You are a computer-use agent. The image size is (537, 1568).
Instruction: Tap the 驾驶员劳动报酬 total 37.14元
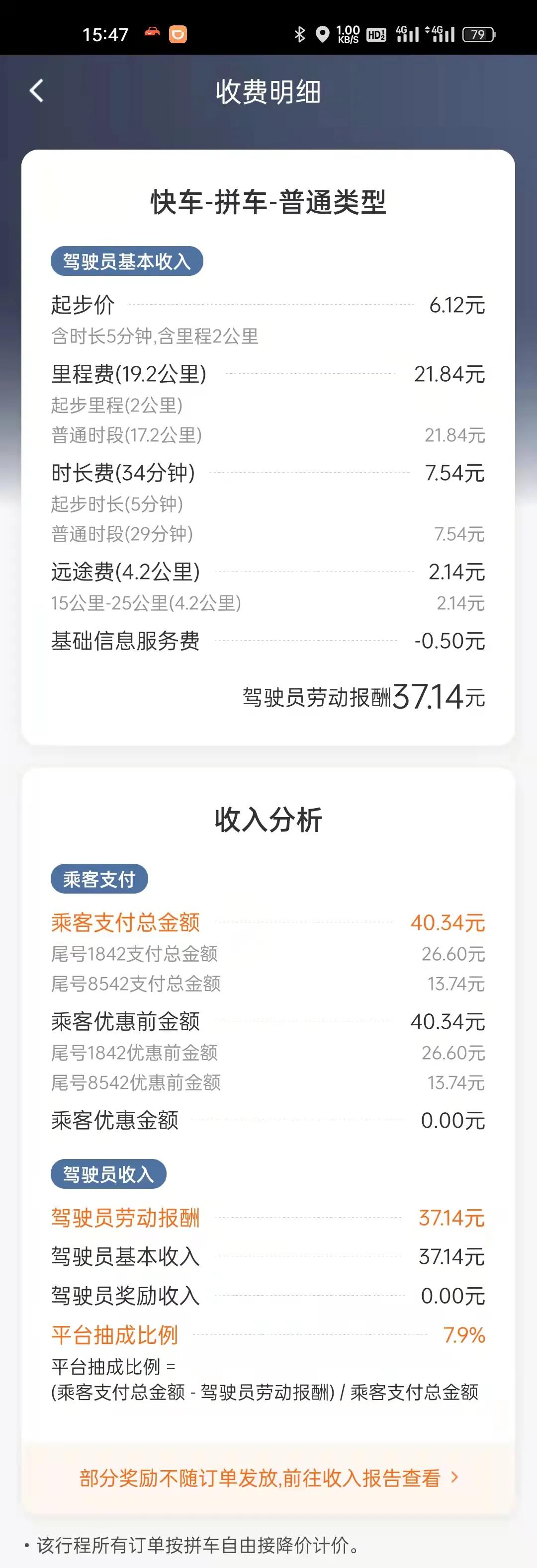(x=363, y=696)
